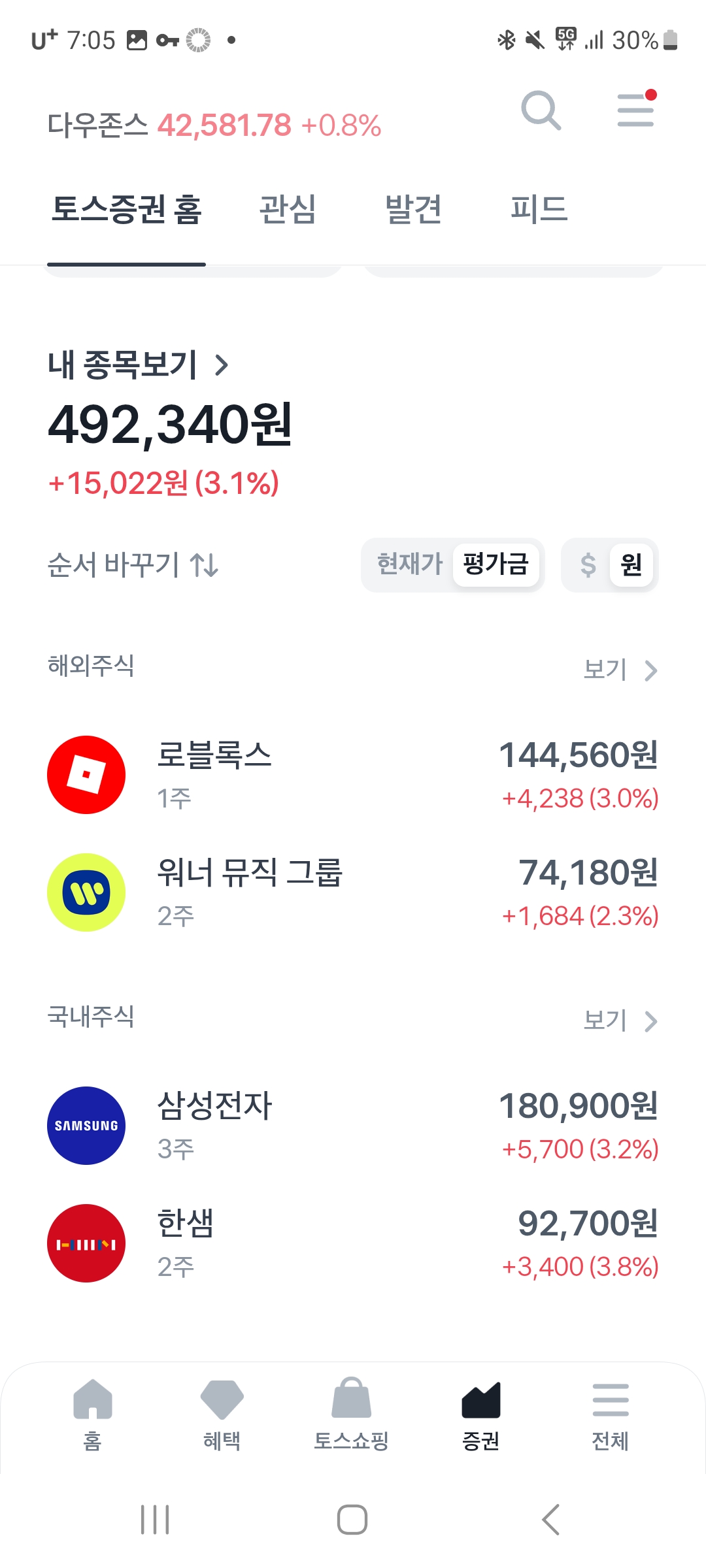706x1568 pixels.
Task: Open the 로블록스 stock row
Action: [353, 775]
